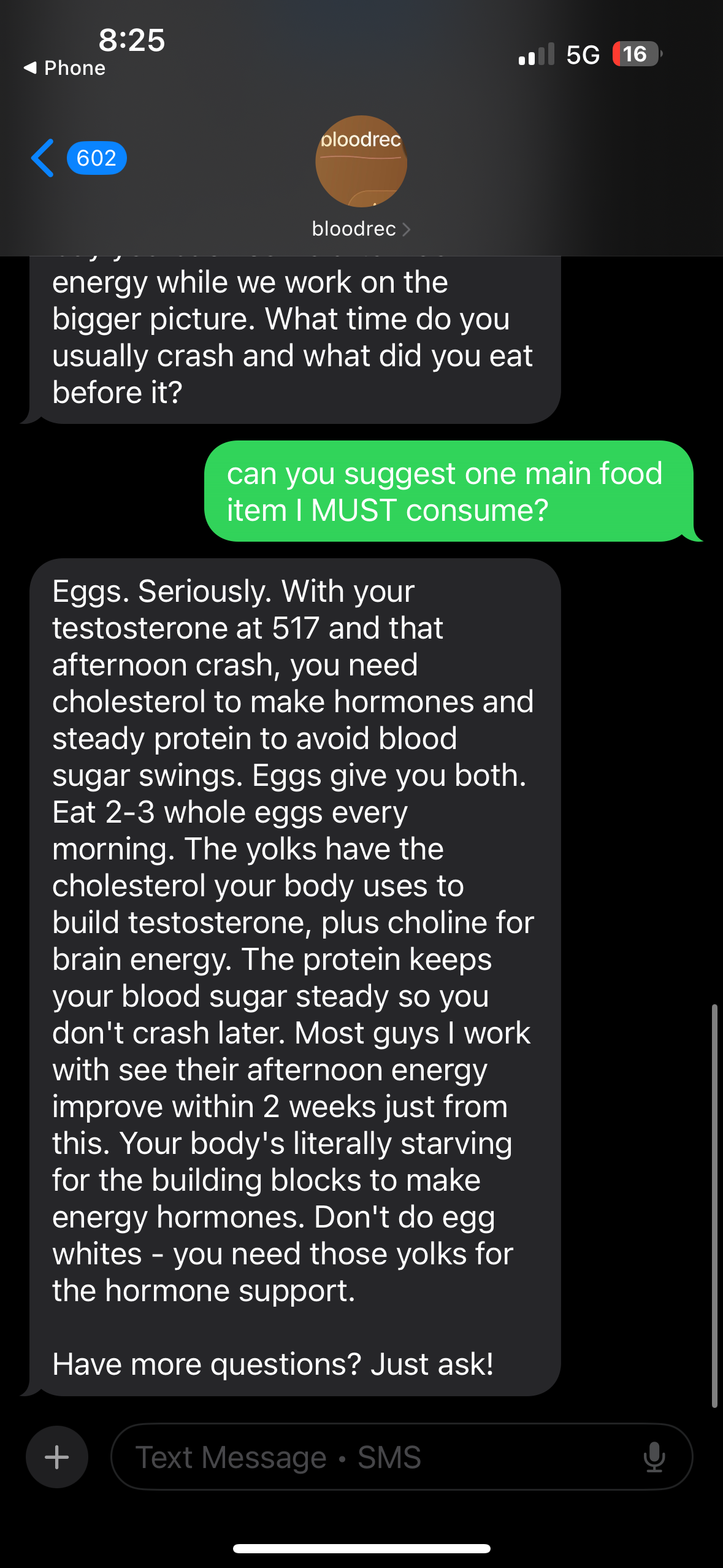723x1568 pixels.
Task: Open the plus attachments menu
Action: coord(57,1457)
